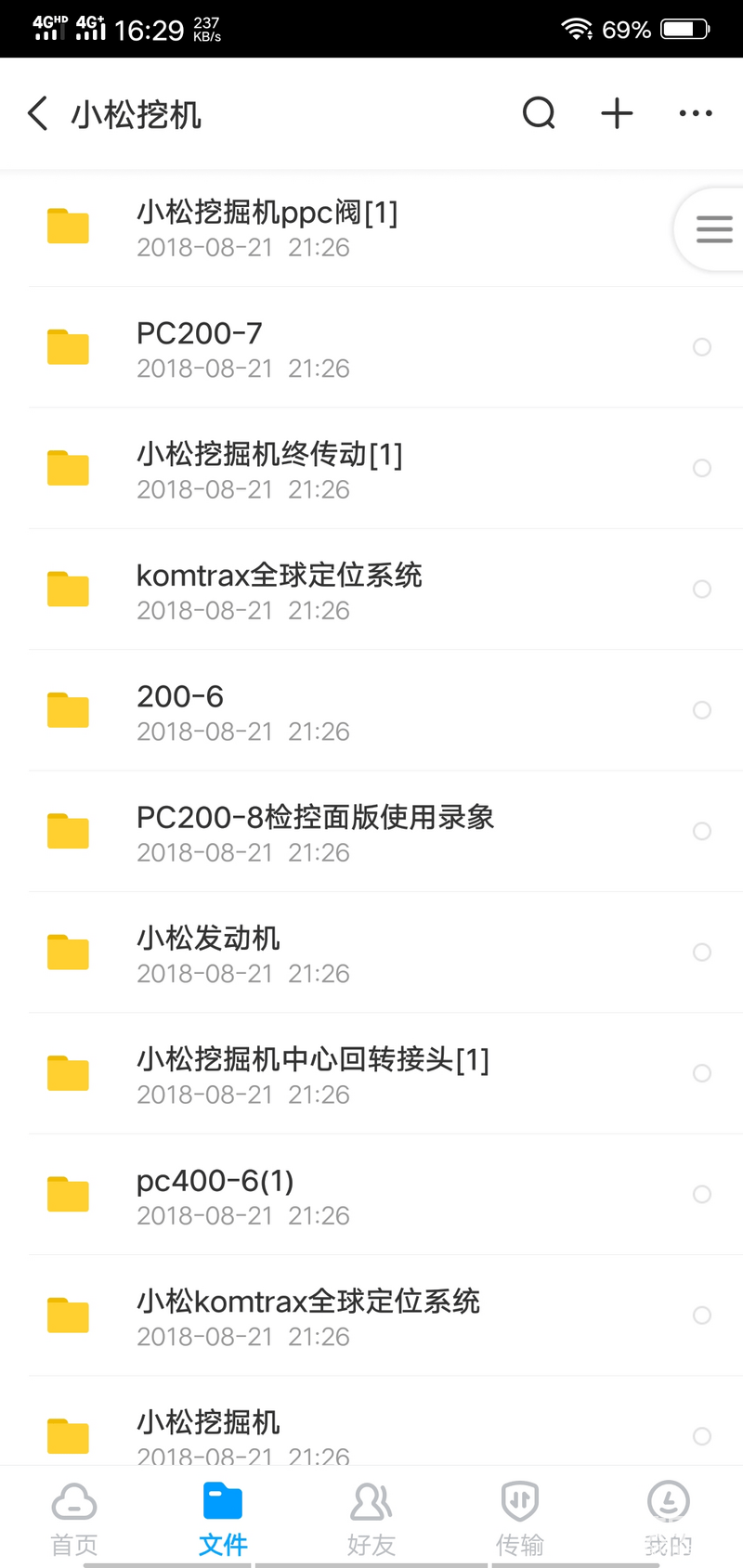Viewport: 743px width, 1568px height.
Task: Tap the plus icon to add
Action: pos(617,114)
